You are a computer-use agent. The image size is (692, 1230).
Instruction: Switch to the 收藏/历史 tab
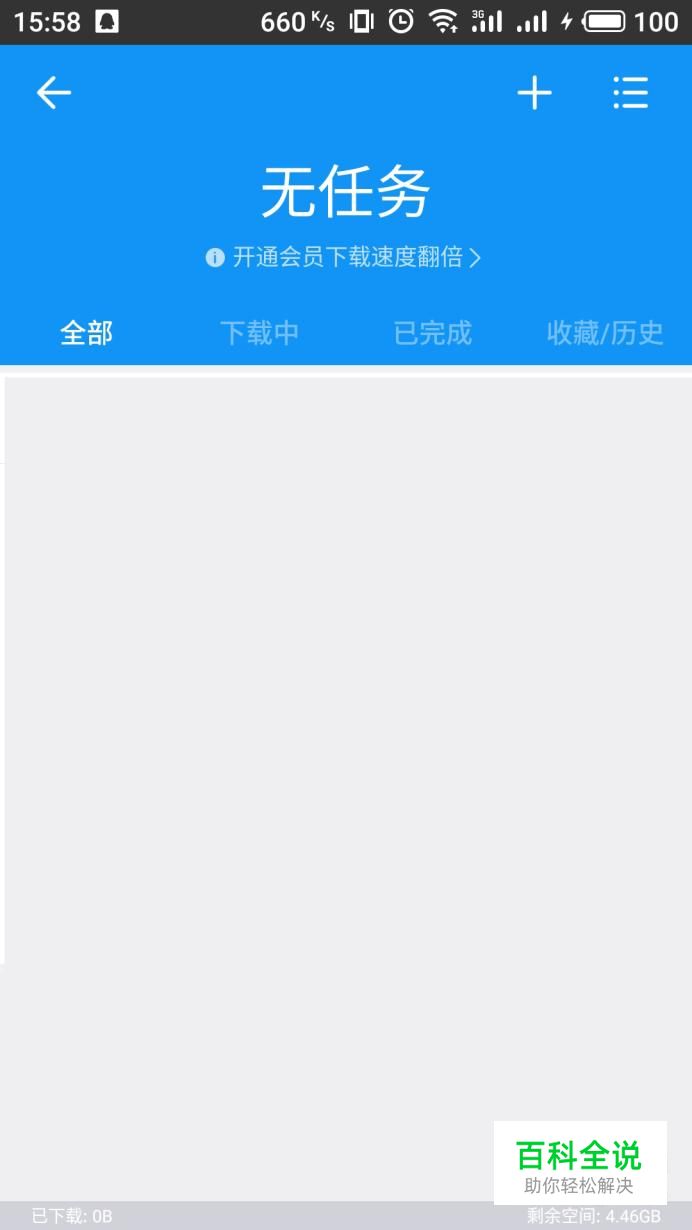(605, 333)
